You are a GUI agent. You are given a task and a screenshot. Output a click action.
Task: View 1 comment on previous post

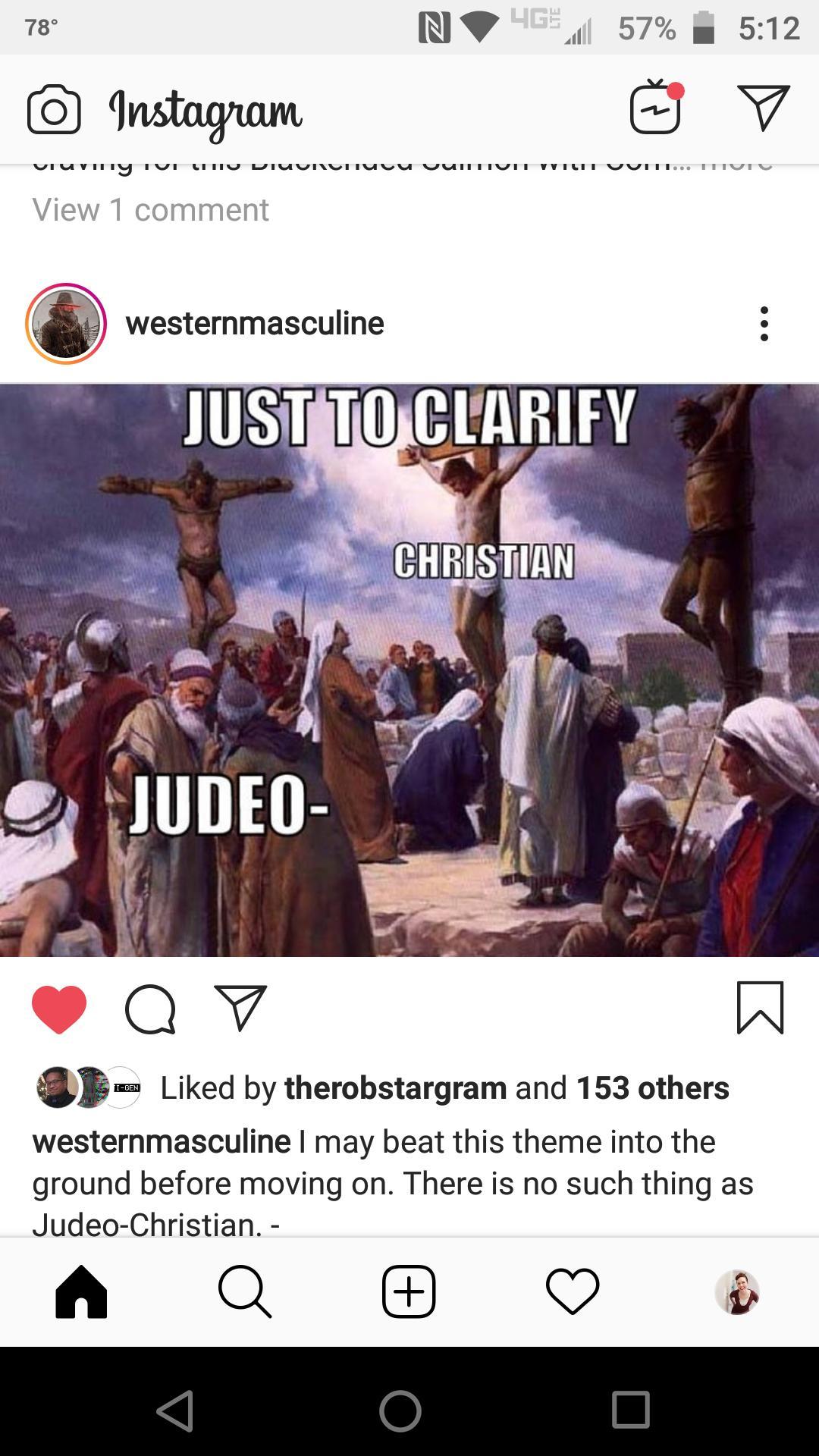(150, 210)
